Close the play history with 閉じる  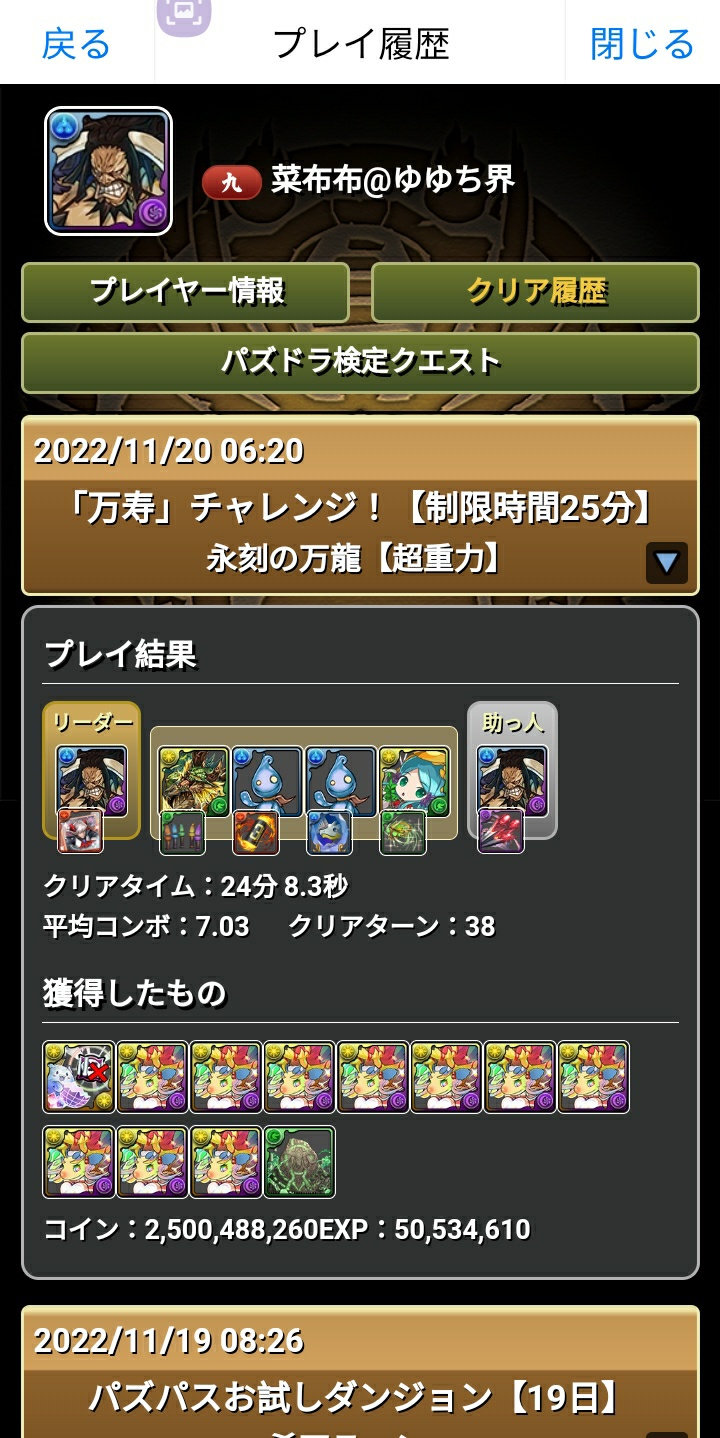click(642, 44)
